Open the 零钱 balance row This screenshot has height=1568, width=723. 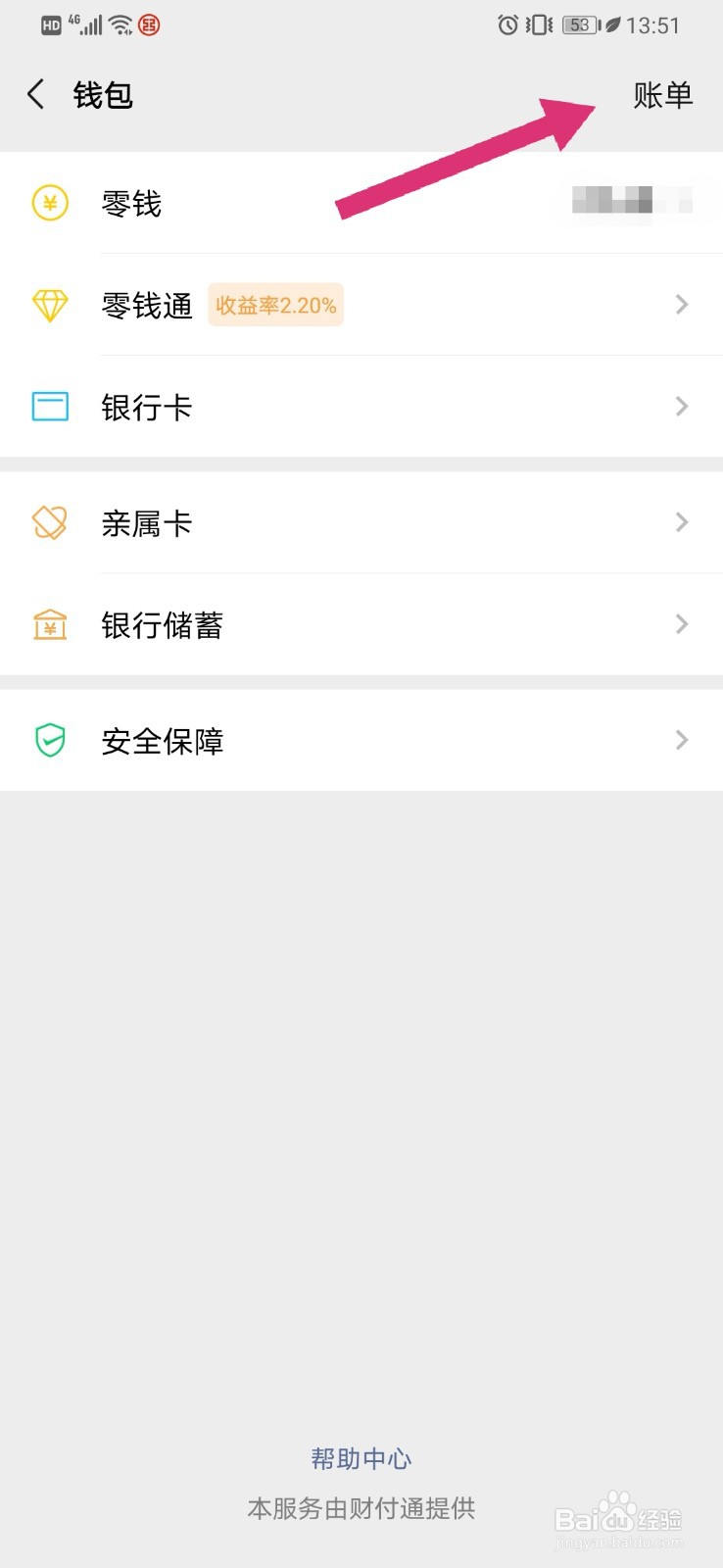point(361,203)
